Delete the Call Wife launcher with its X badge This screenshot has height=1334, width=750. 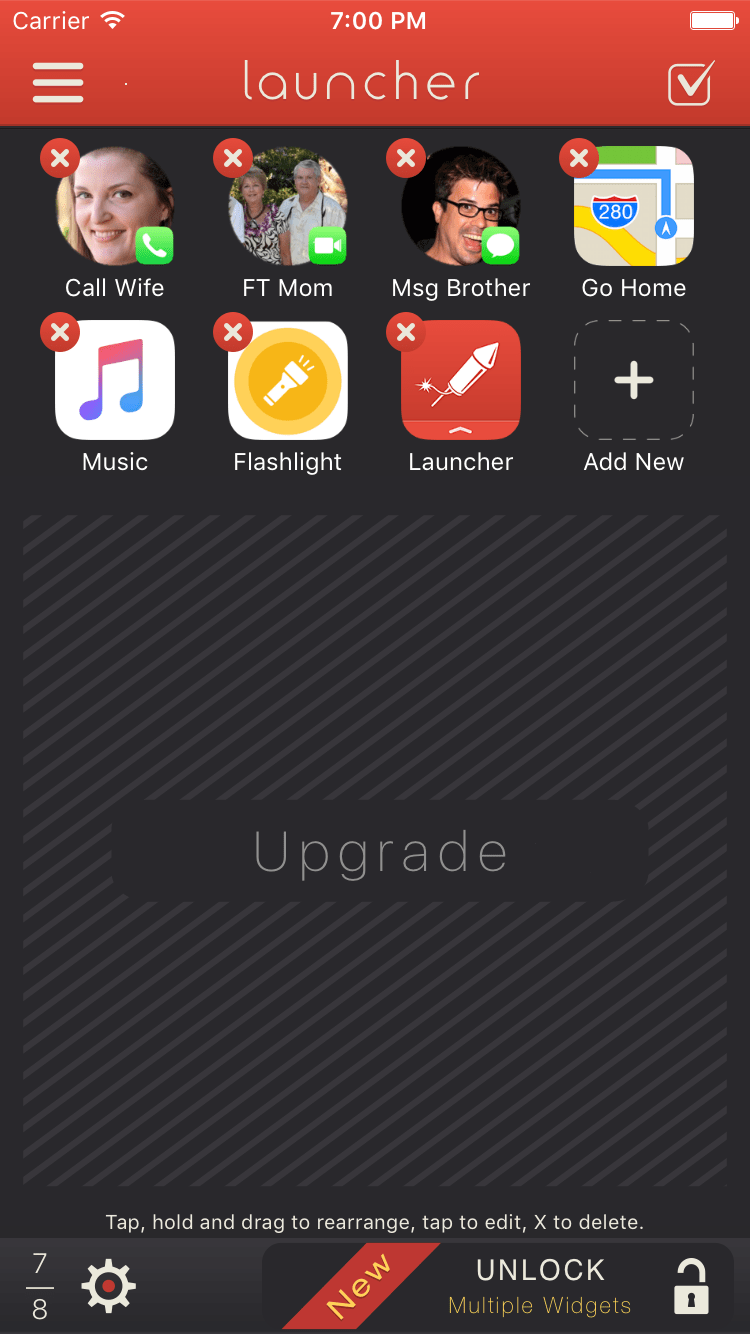coord(59,157)
